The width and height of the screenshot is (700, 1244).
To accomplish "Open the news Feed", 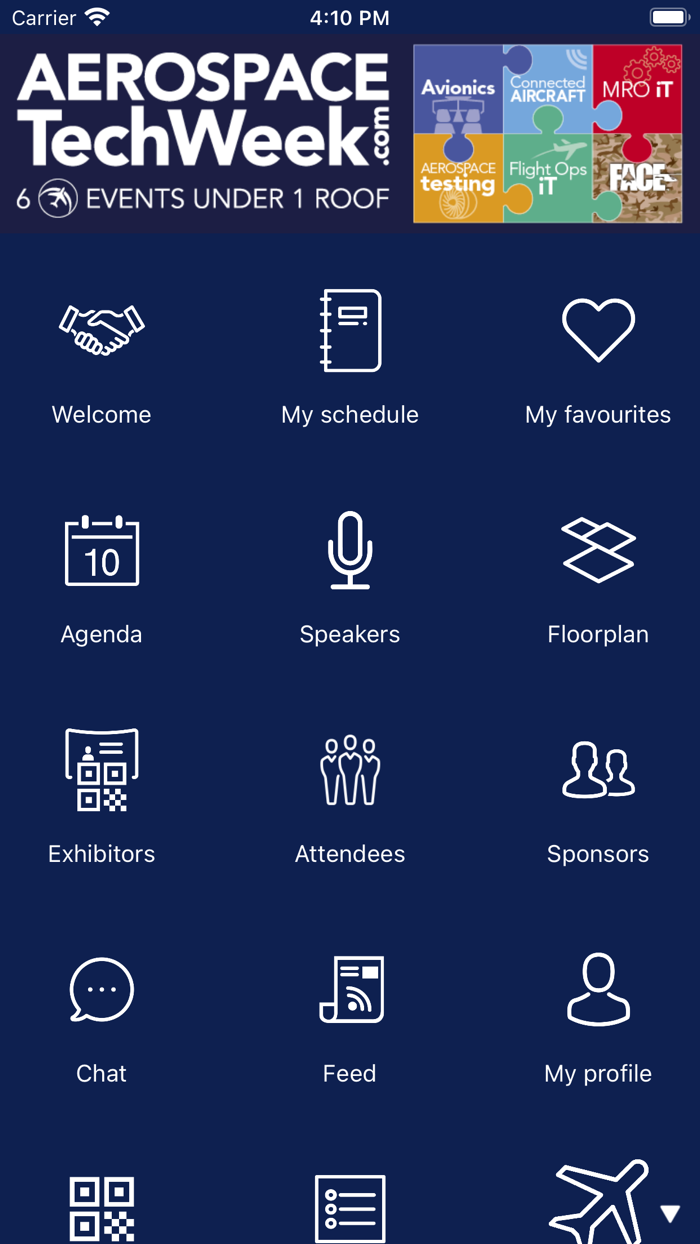I will pyautogui.click(x=350, y=1017).
